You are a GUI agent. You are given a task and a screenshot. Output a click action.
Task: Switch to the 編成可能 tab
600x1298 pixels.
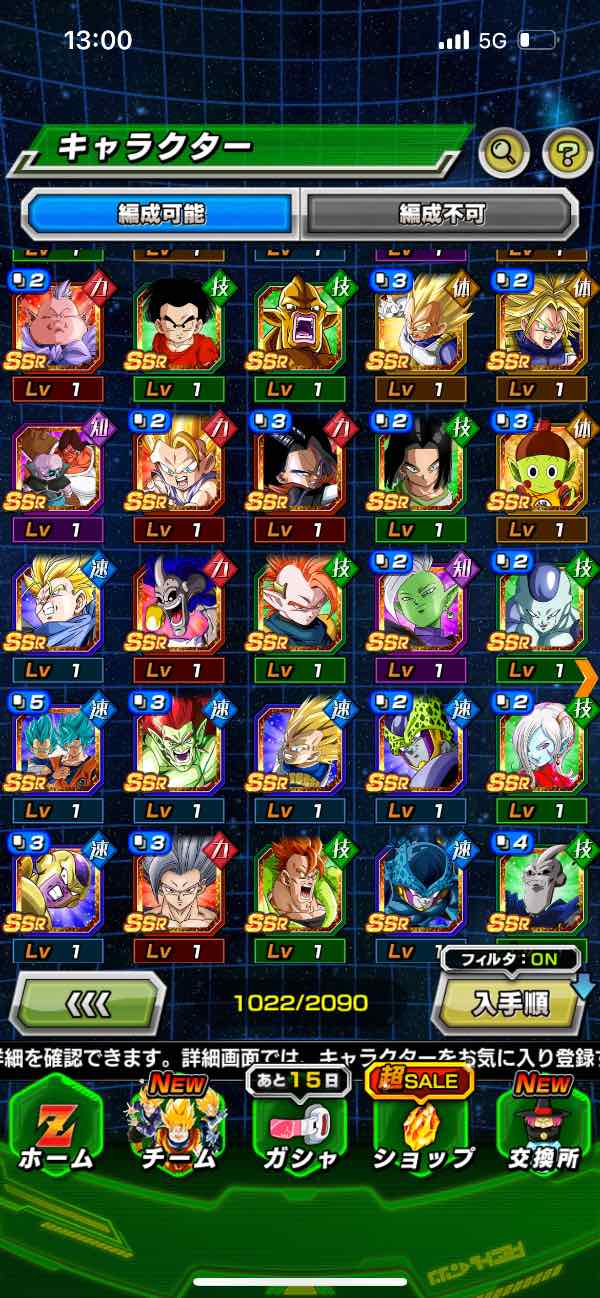click(160, 213)
